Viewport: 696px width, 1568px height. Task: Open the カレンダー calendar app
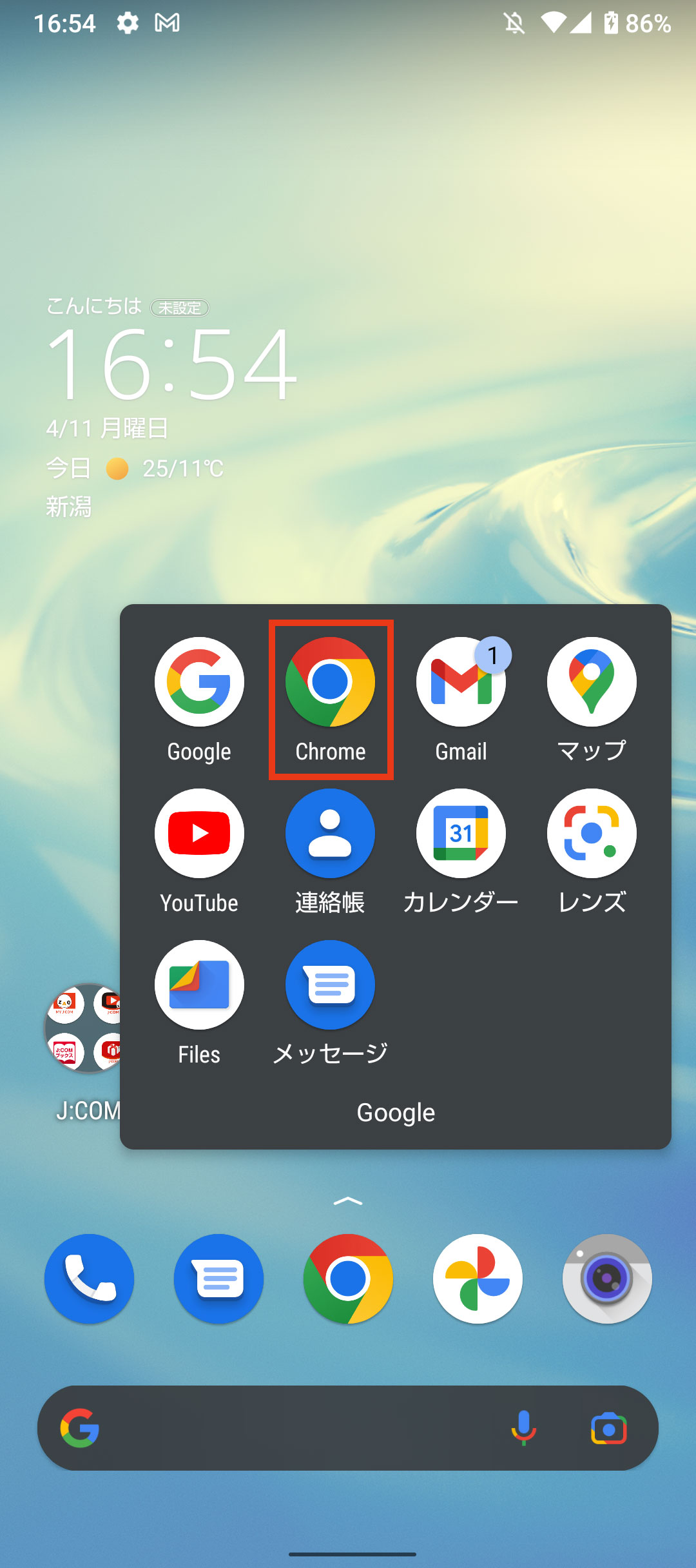click(x=461, y=834)
